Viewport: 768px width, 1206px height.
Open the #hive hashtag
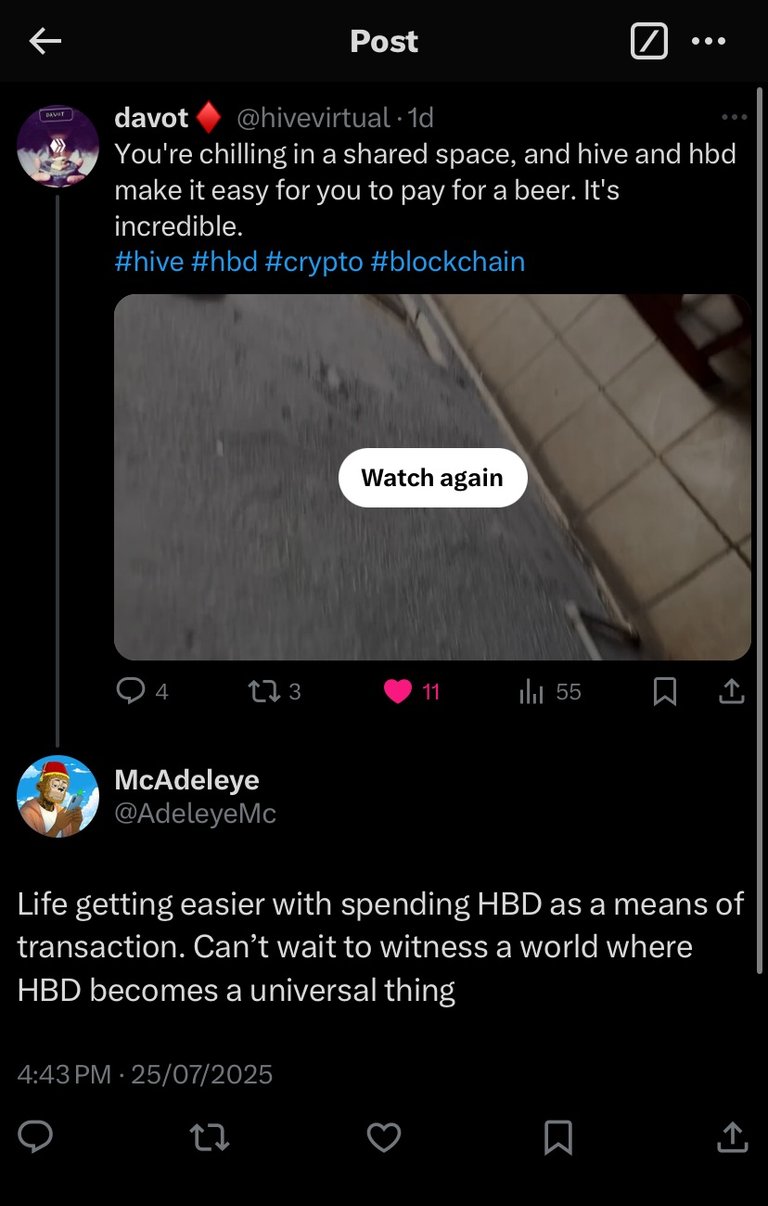point(150,262)
